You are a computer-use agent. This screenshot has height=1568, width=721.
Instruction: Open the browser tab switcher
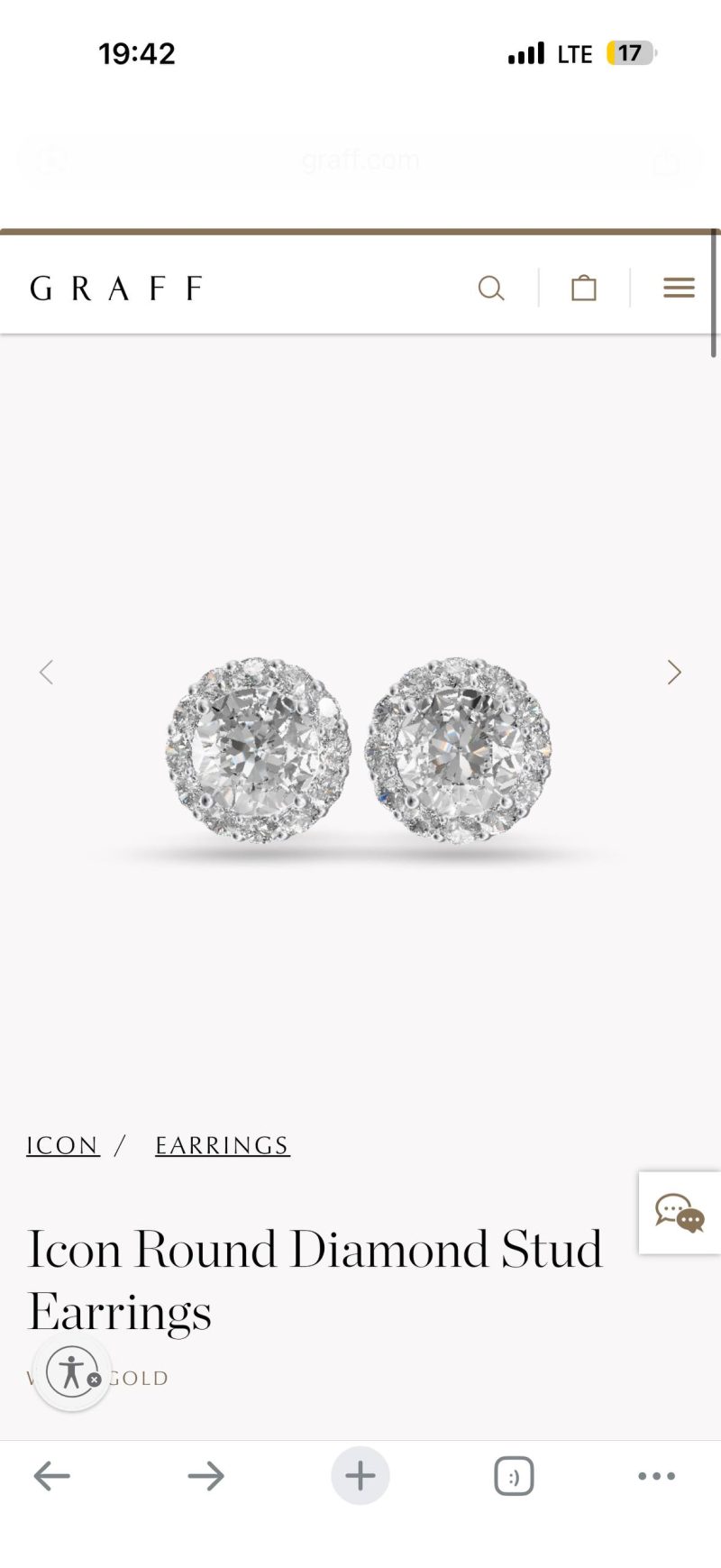point(514,1477)
